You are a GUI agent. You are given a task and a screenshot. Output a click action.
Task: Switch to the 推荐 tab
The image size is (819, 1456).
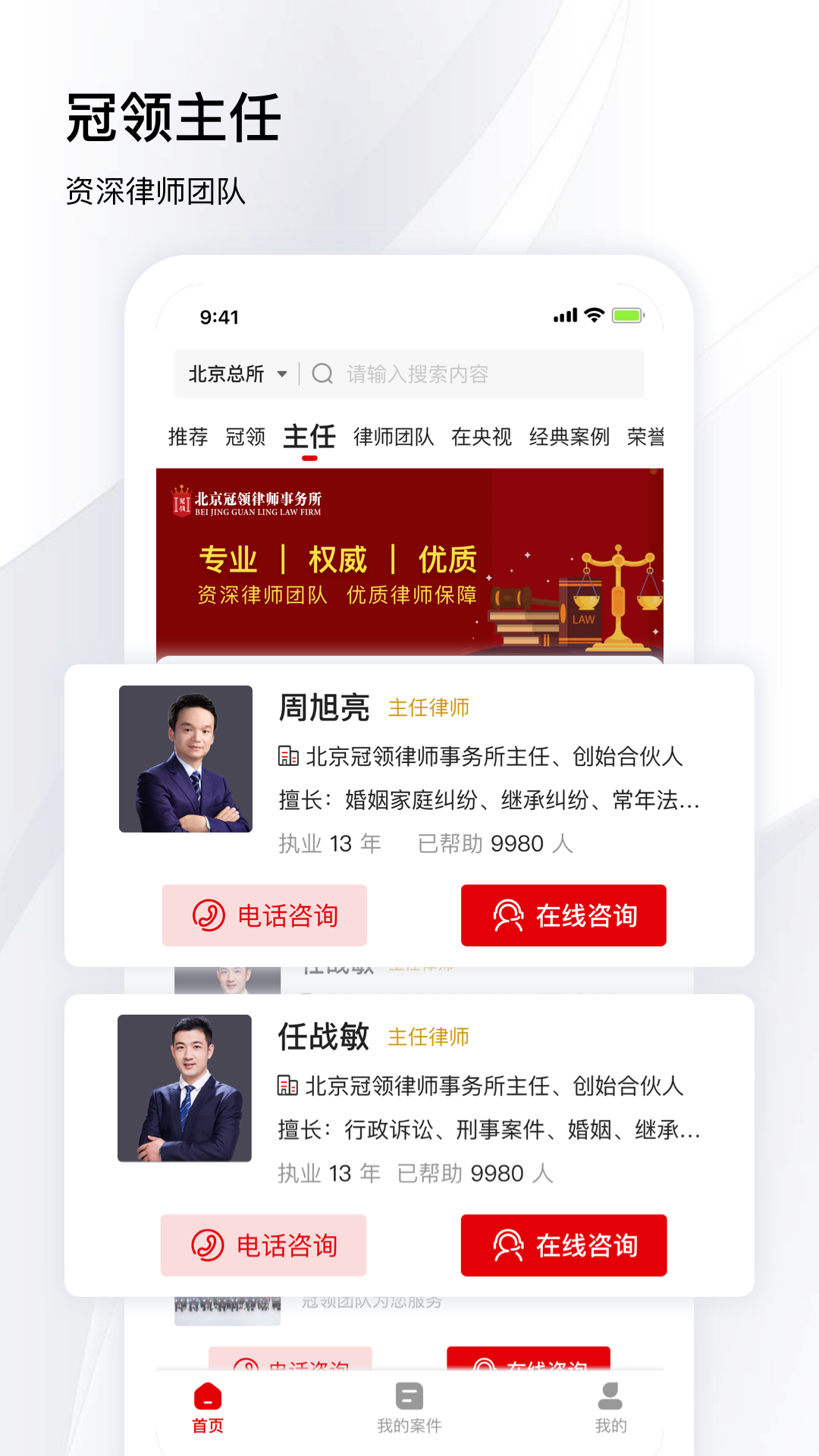(188, 437)
